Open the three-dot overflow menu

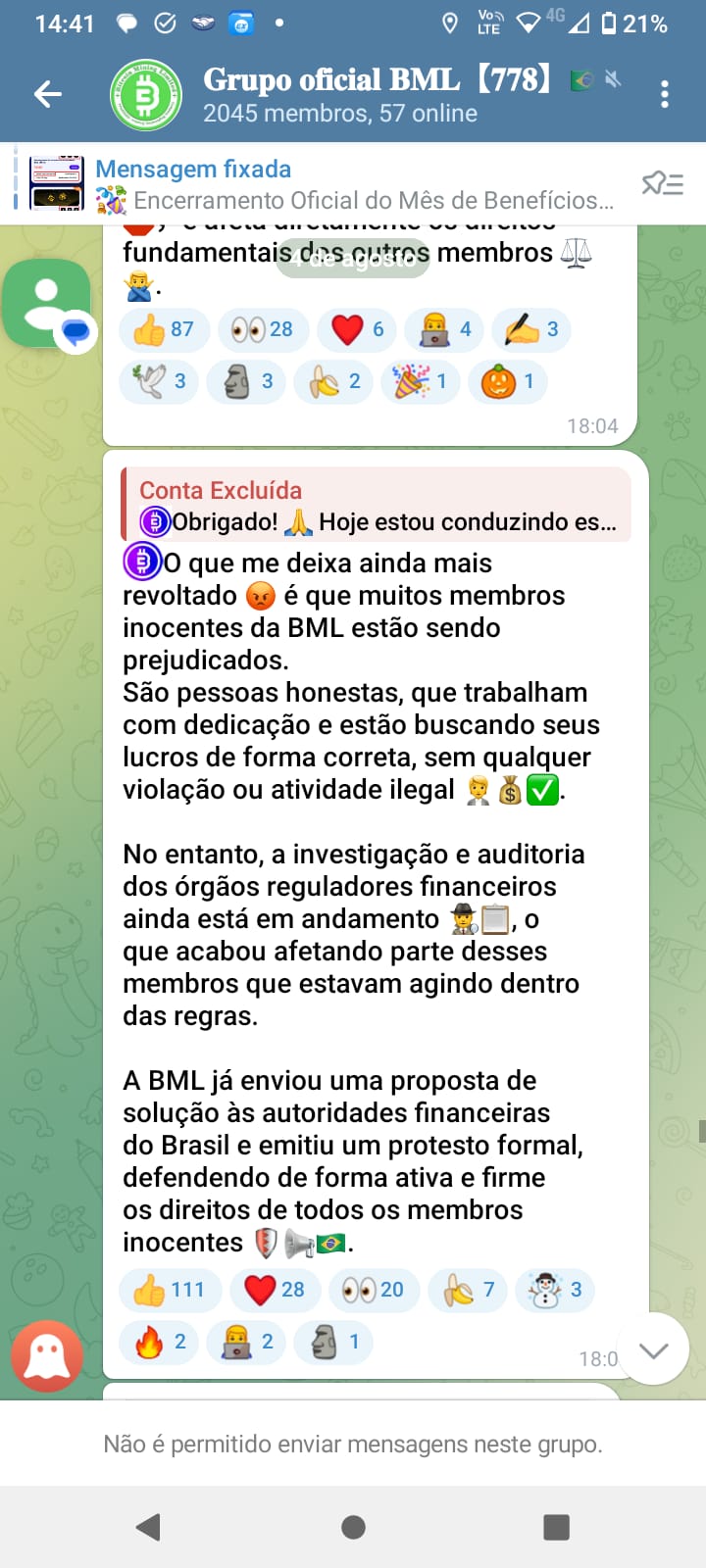pos(664,94)
